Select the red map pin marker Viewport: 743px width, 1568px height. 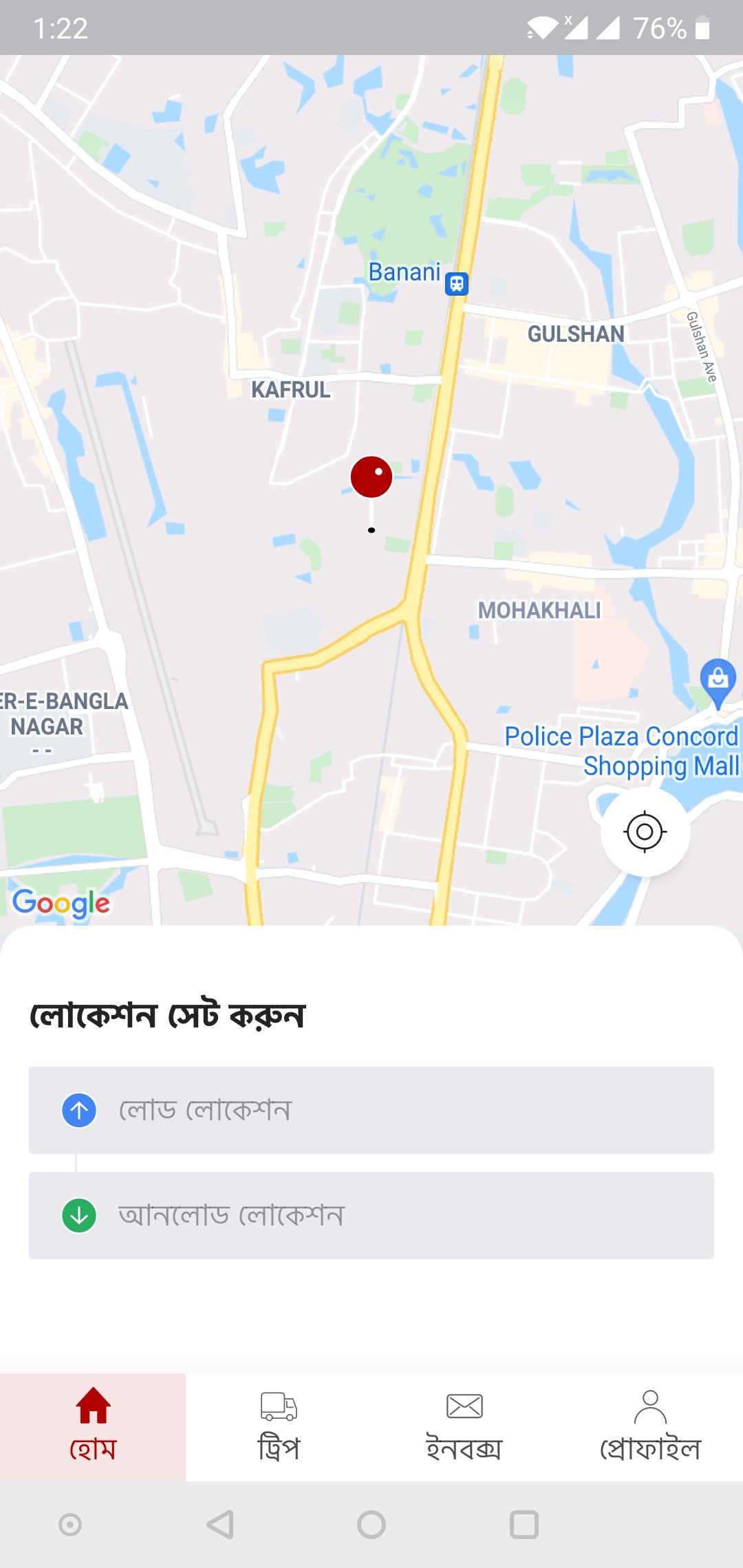[371, 477]
